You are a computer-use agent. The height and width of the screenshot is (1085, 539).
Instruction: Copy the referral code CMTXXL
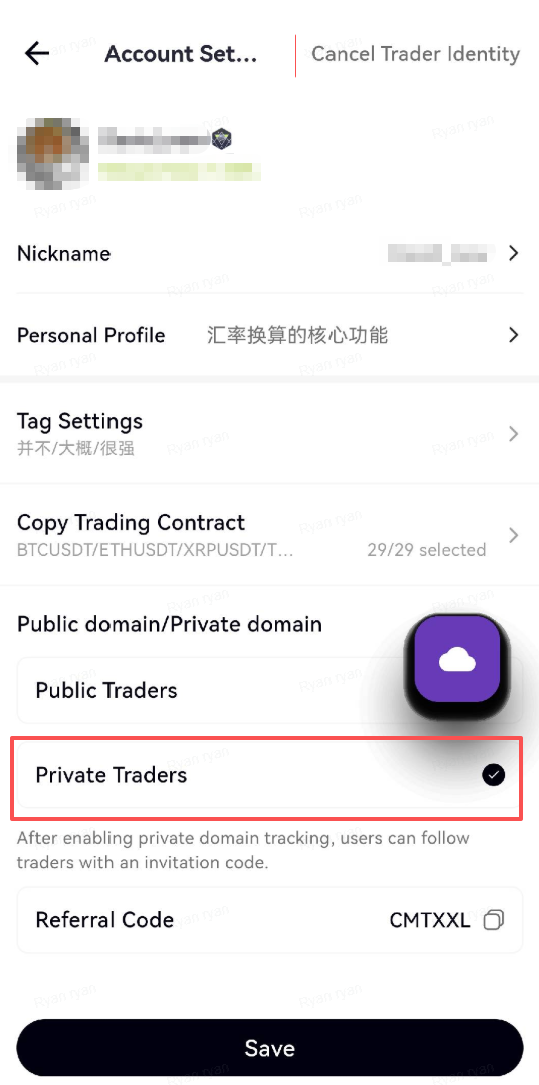(x=493, y=920)
